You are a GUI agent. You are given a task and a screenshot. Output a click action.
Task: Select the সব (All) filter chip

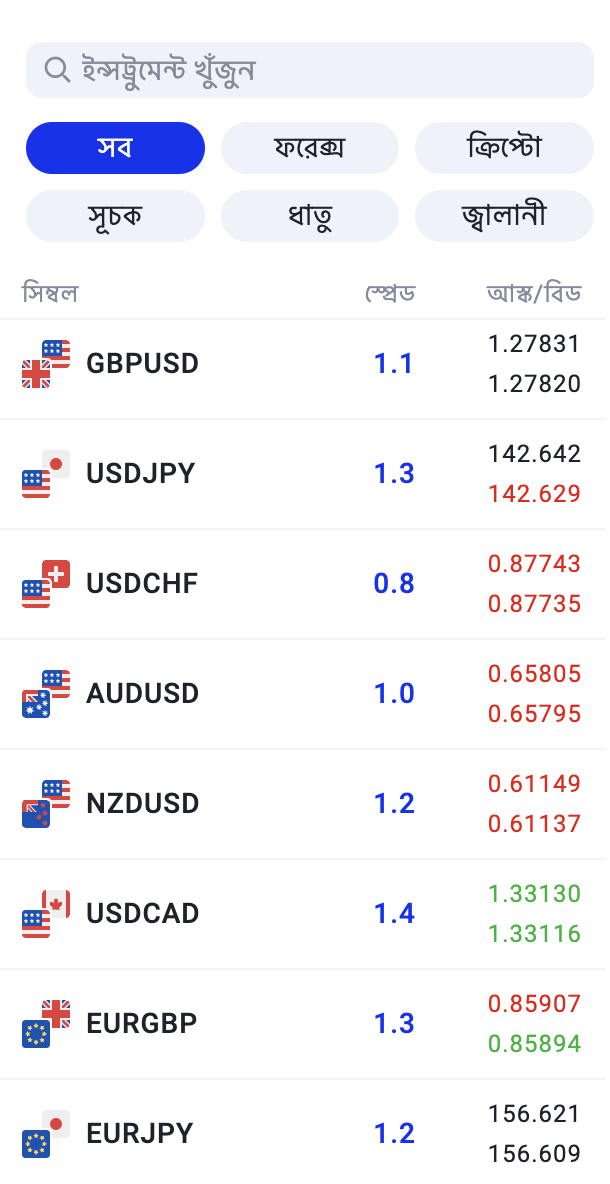click(x=116, y=148)
